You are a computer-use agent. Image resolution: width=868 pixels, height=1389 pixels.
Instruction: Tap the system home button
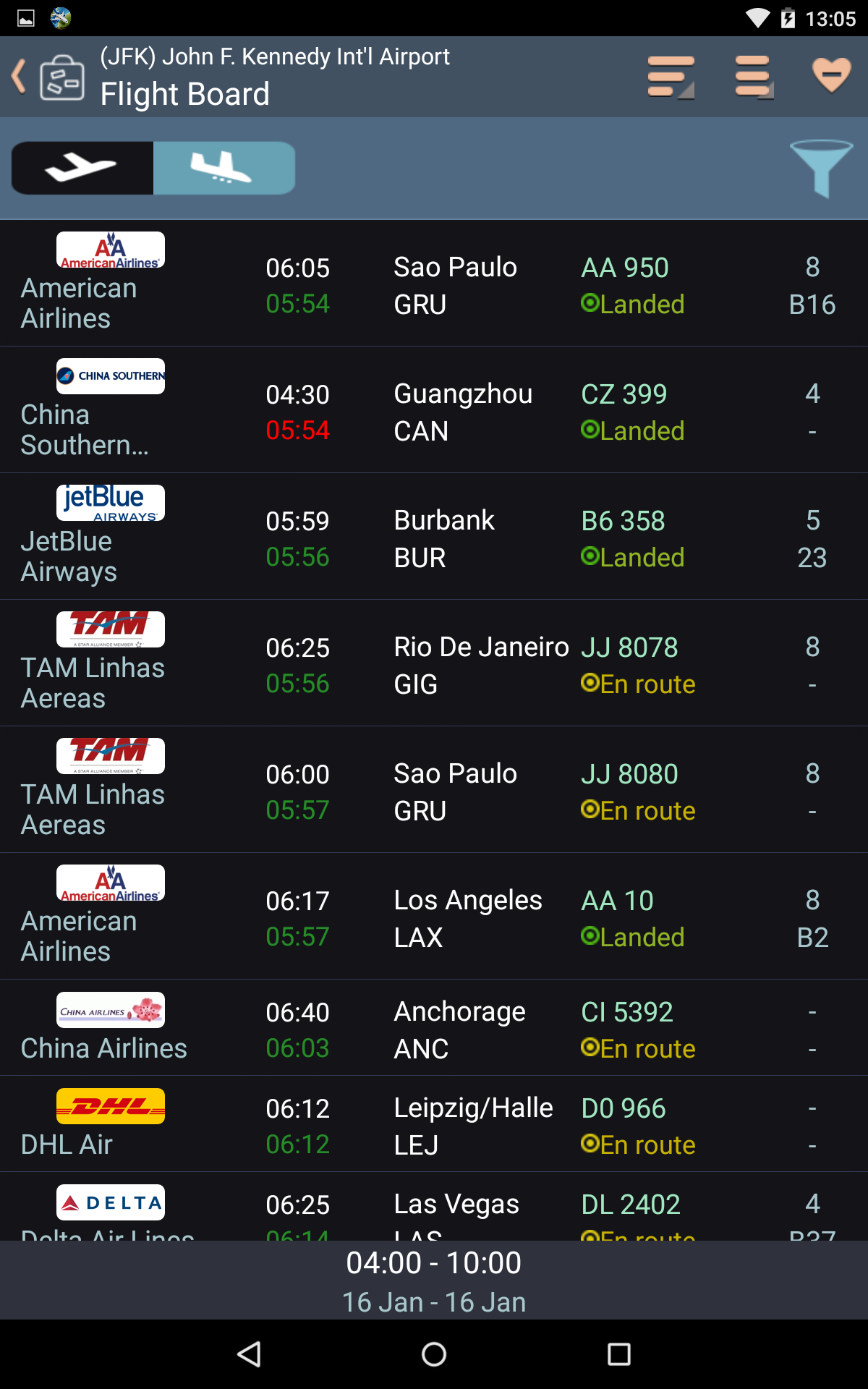tap(434, 1354)
